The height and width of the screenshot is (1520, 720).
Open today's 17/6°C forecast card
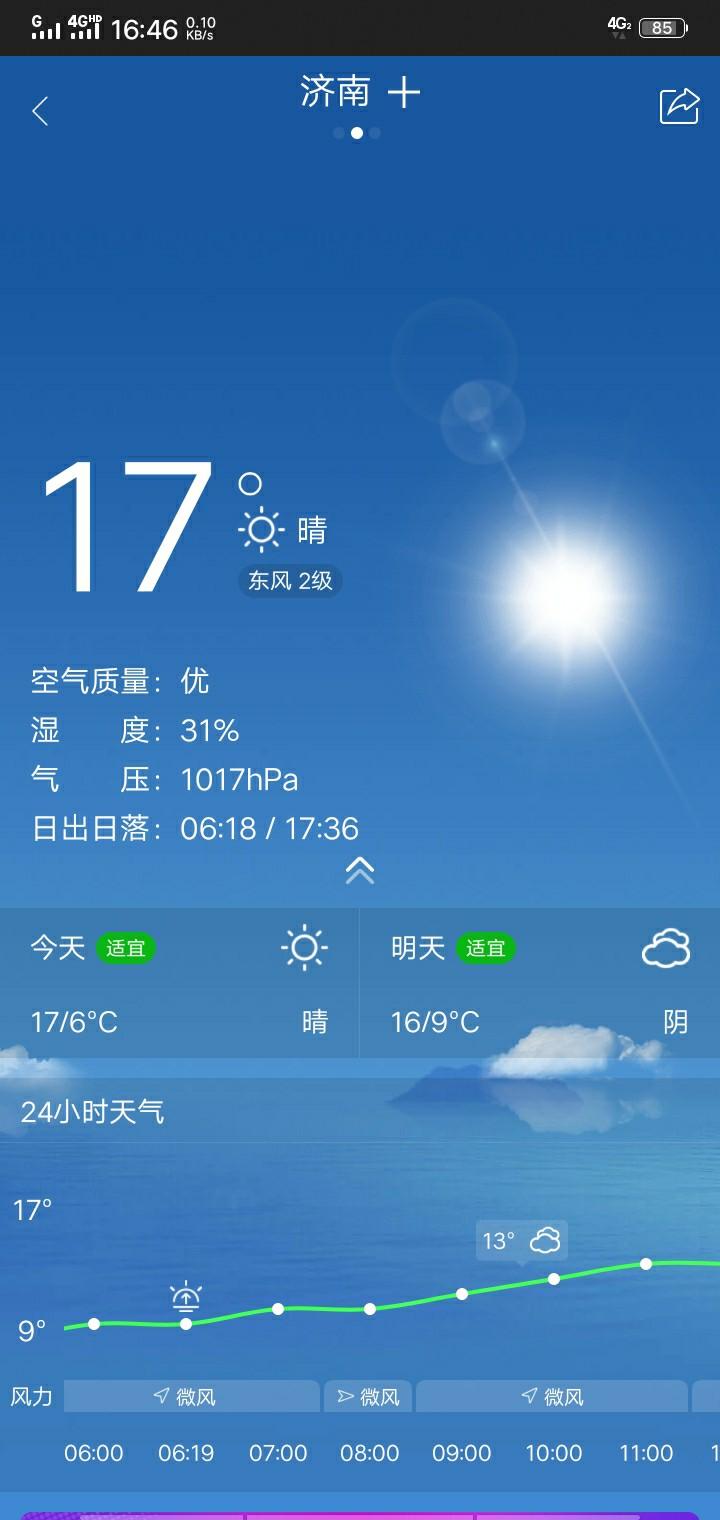179,983
